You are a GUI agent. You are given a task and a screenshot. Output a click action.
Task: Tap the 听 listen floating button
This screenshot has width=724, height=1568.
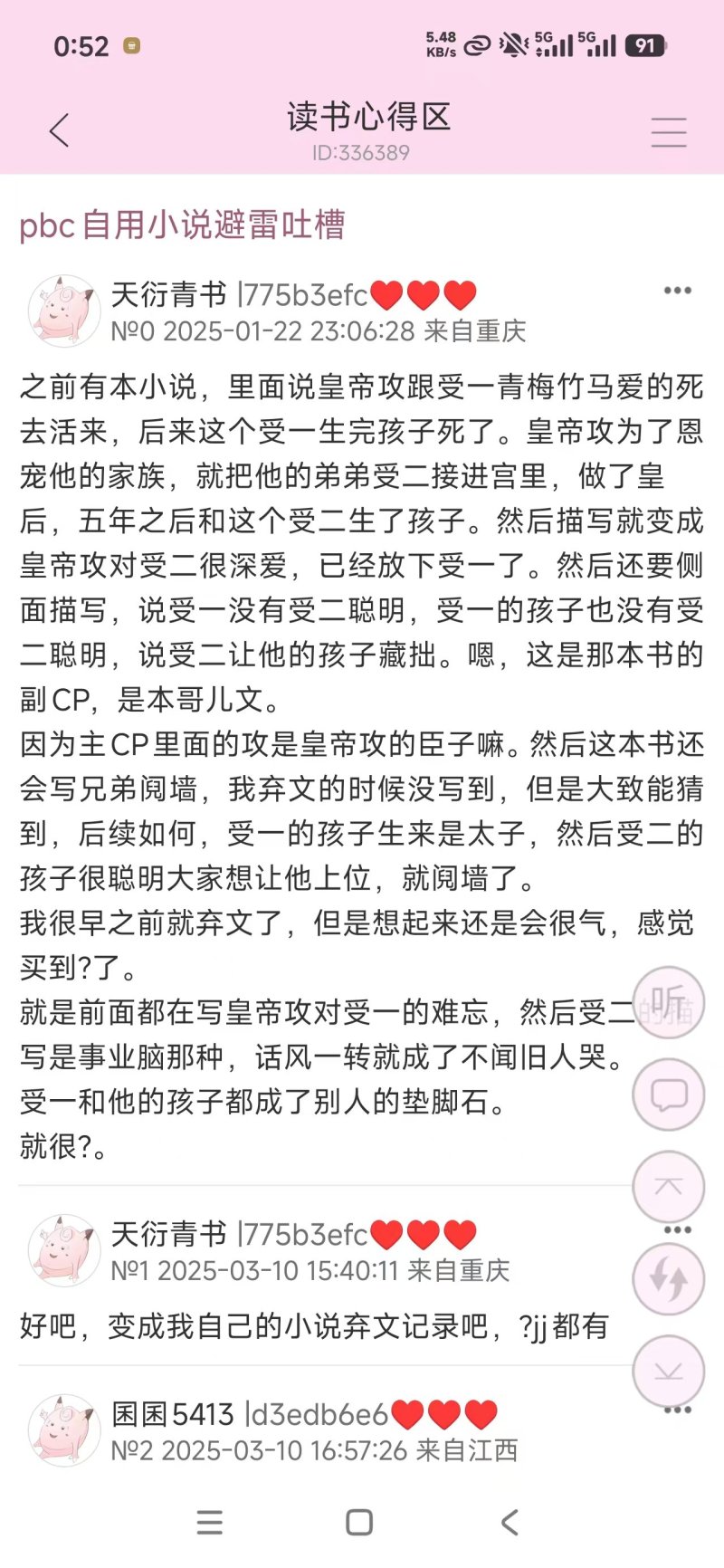click(x=668, y=1002)
